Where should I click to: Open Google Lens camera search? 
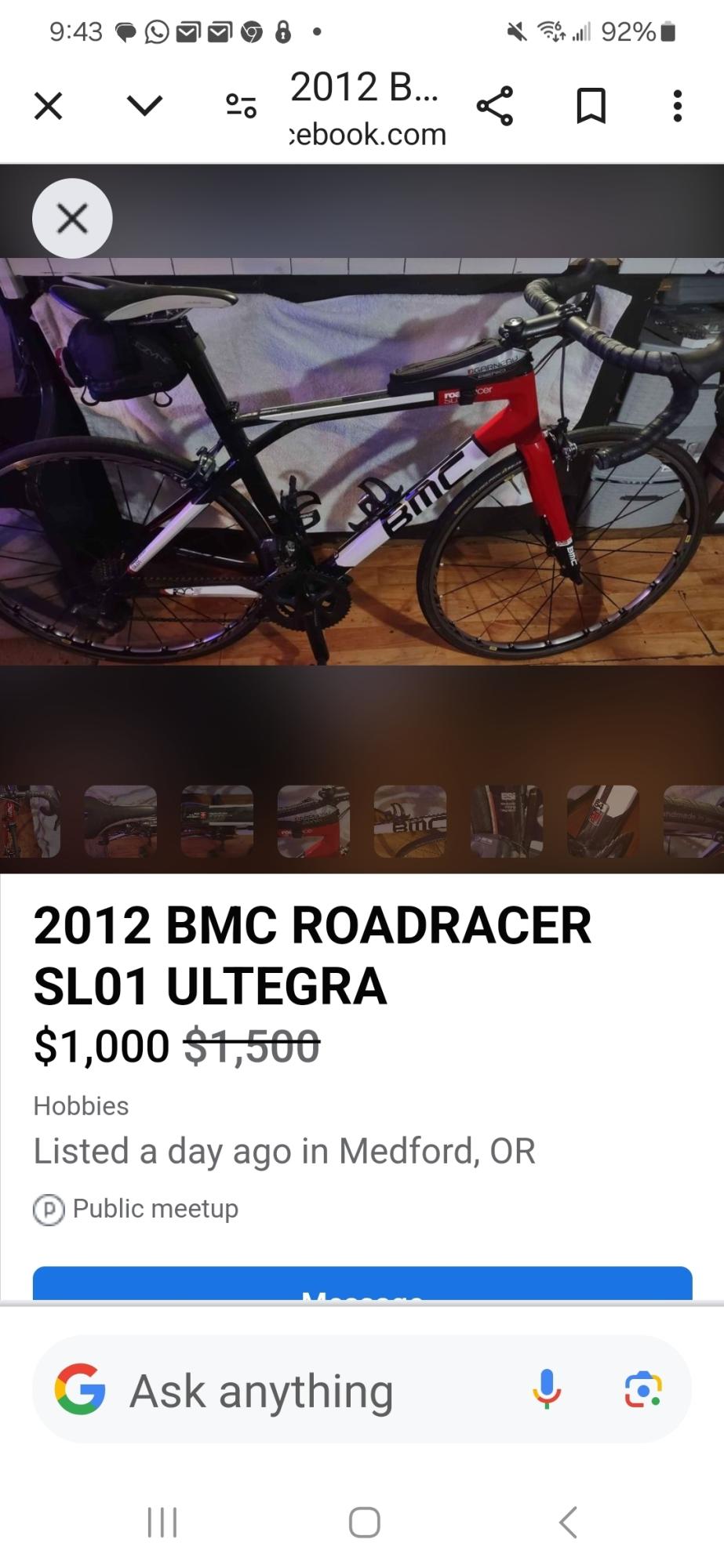click(643, 1390)
